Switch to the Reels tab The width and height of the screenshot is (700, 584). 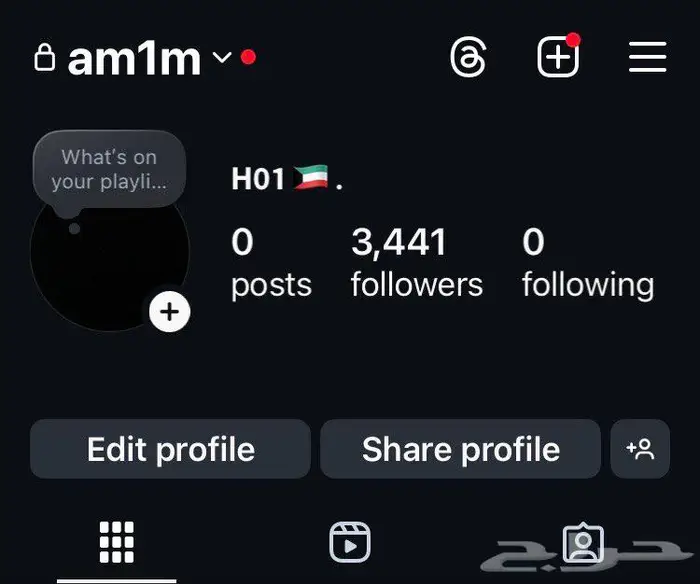point(350,542)
